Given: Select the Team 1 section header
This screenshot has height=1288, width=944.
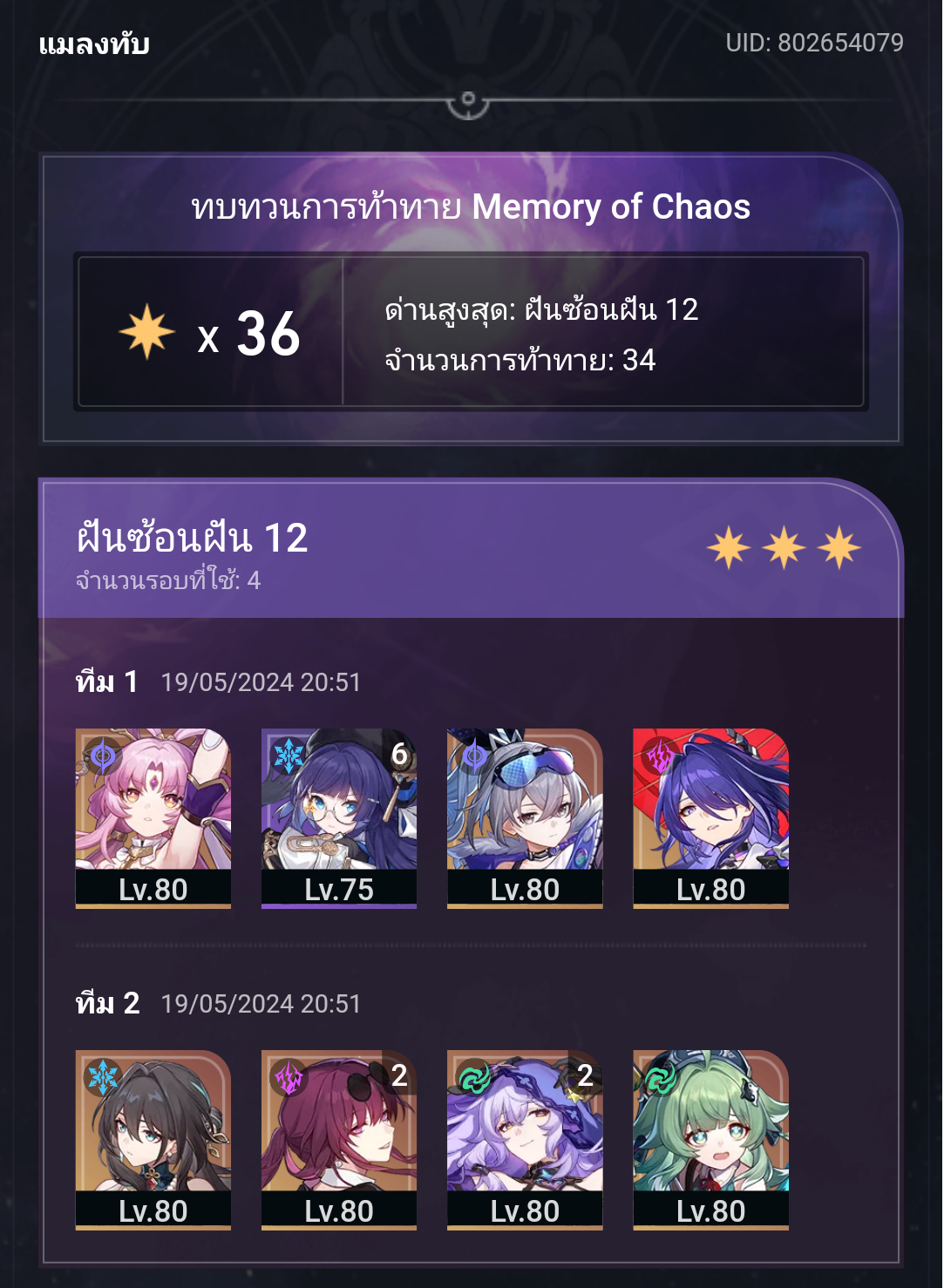Looking at the screenshot, I should [106, 684].
